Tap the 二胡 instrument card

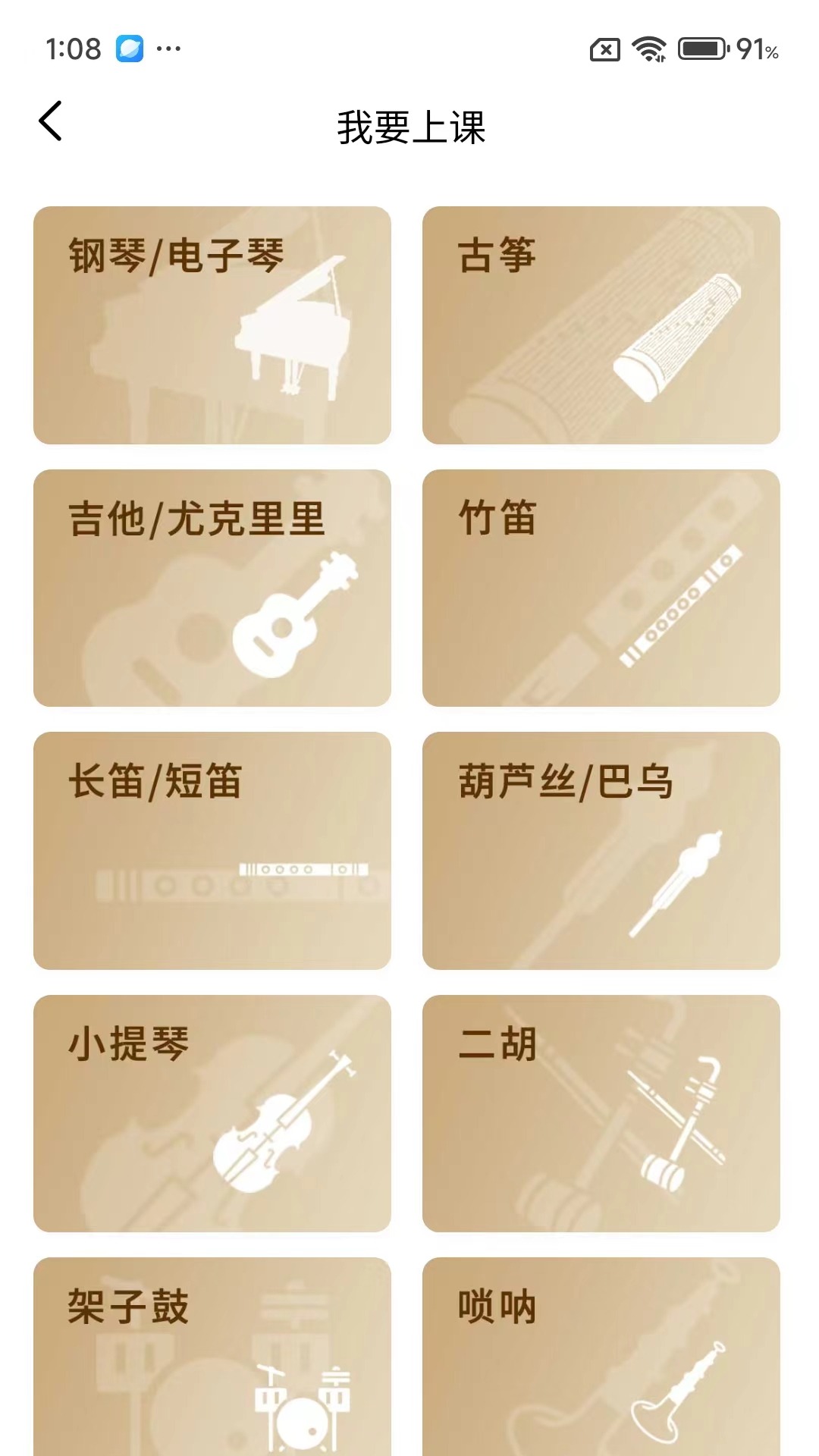(601, 1113)
